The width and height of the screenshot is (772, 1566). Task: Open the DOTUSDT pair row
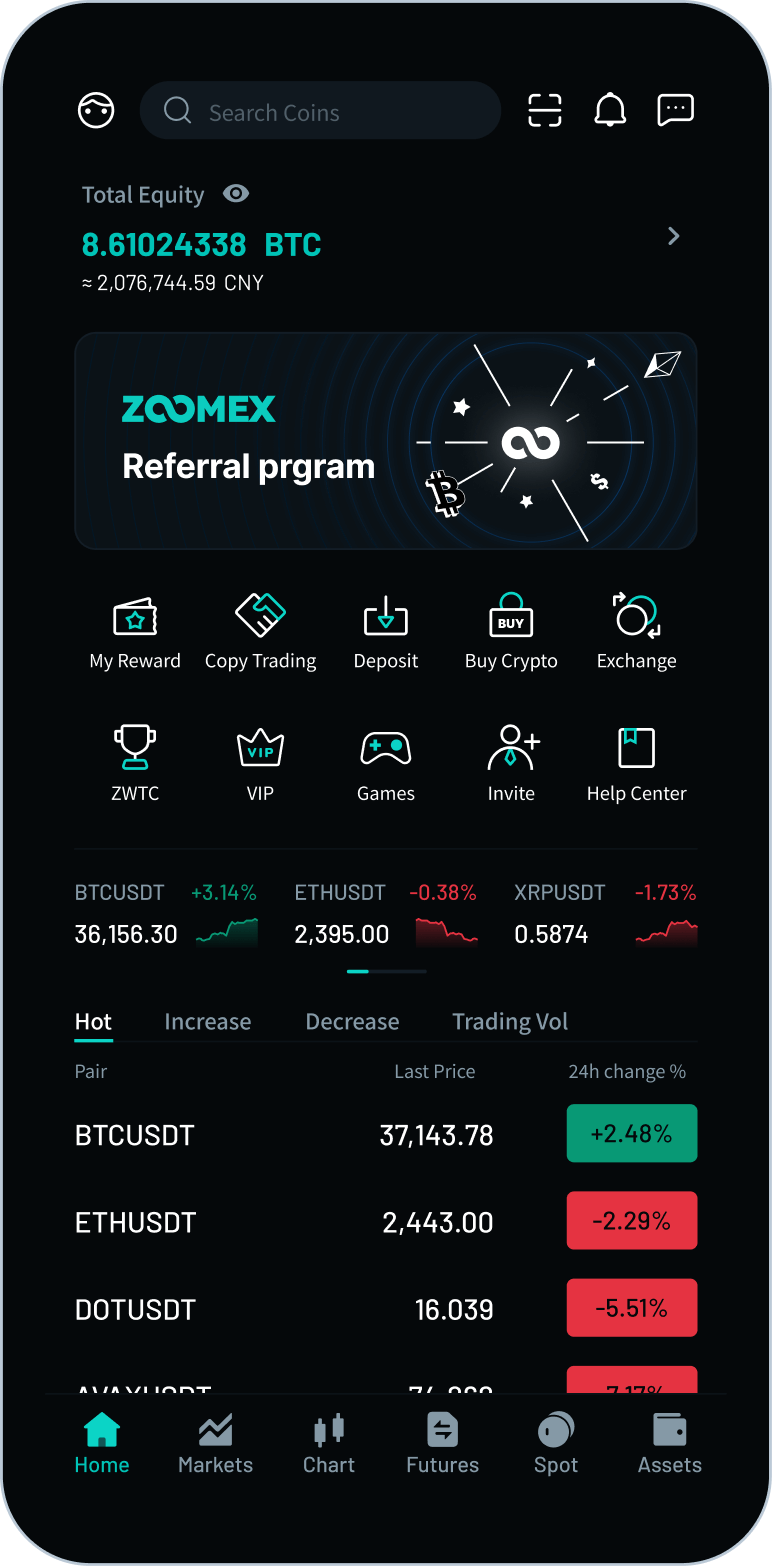click(386, 1309)
